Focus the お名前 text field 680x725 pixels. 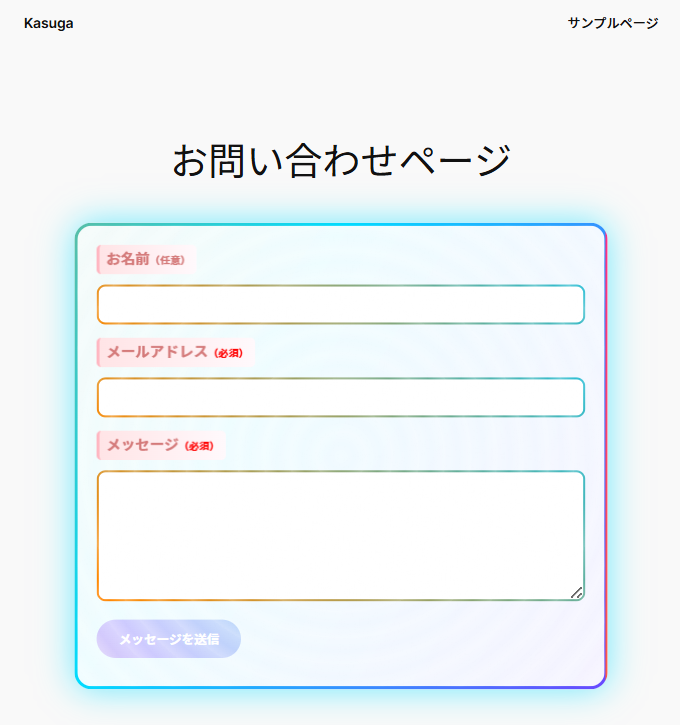point(340,304)
